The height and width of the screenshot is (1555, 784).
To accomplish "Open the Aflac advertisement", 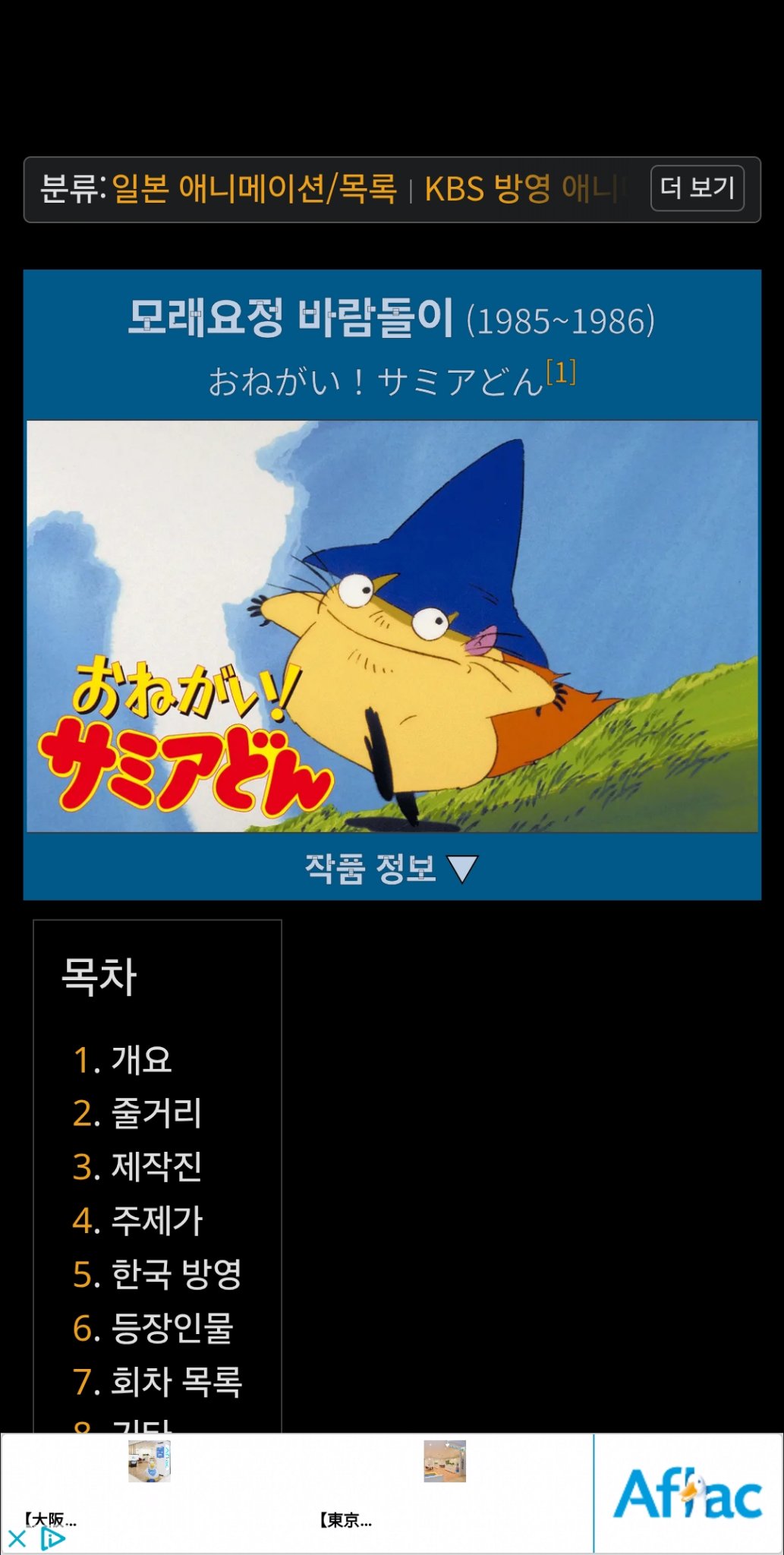I will click(688, 1493).
